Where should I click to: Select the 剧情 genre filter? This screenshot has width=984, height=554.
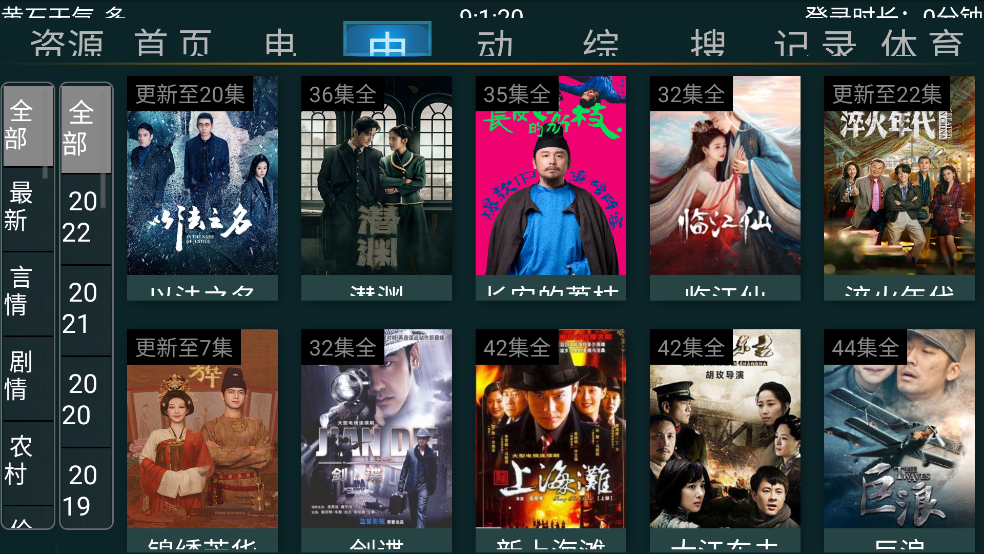27,377
